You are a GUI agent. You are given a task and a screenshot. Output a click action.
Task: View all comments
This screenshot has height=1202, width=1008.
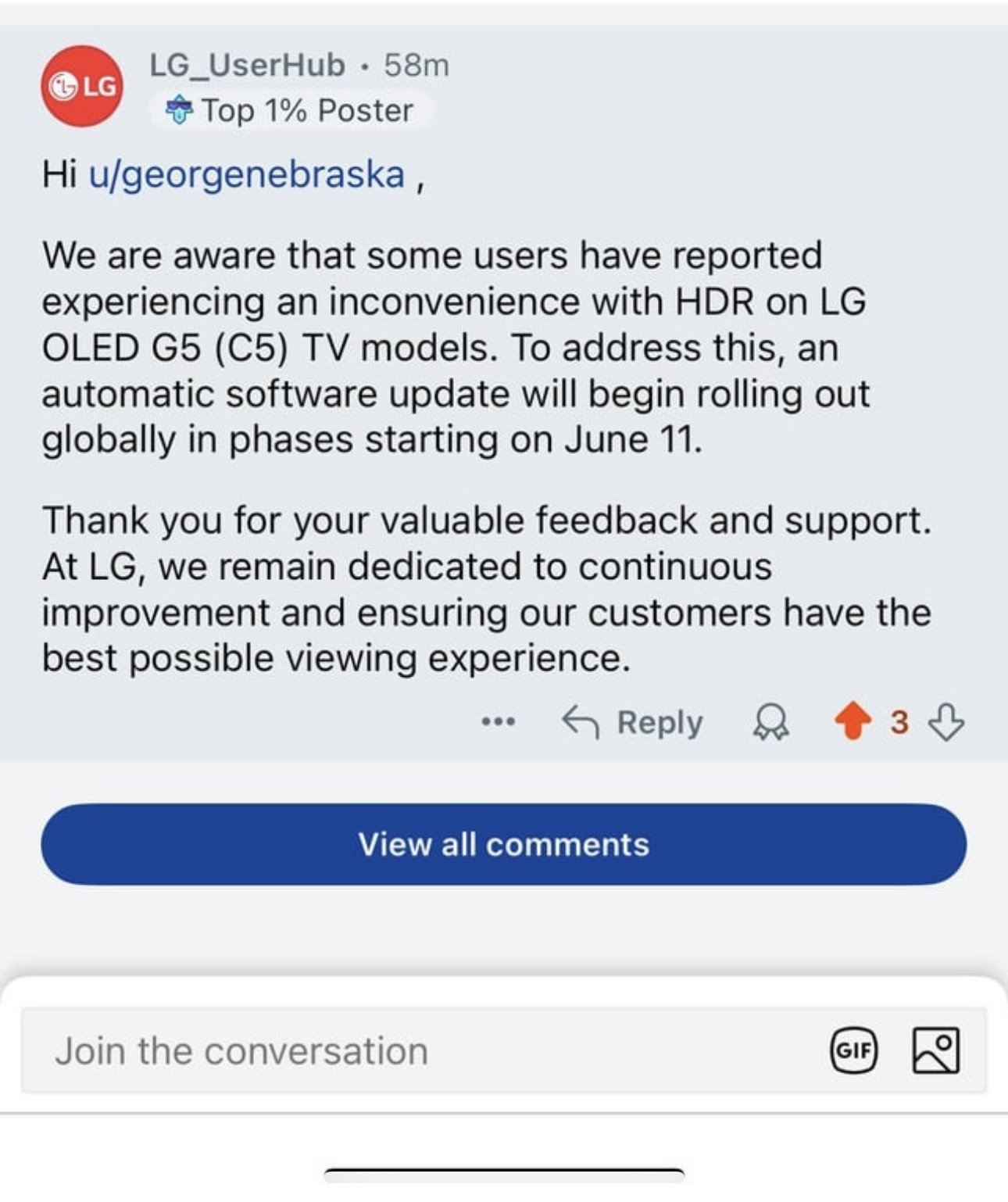coord(503,844)
